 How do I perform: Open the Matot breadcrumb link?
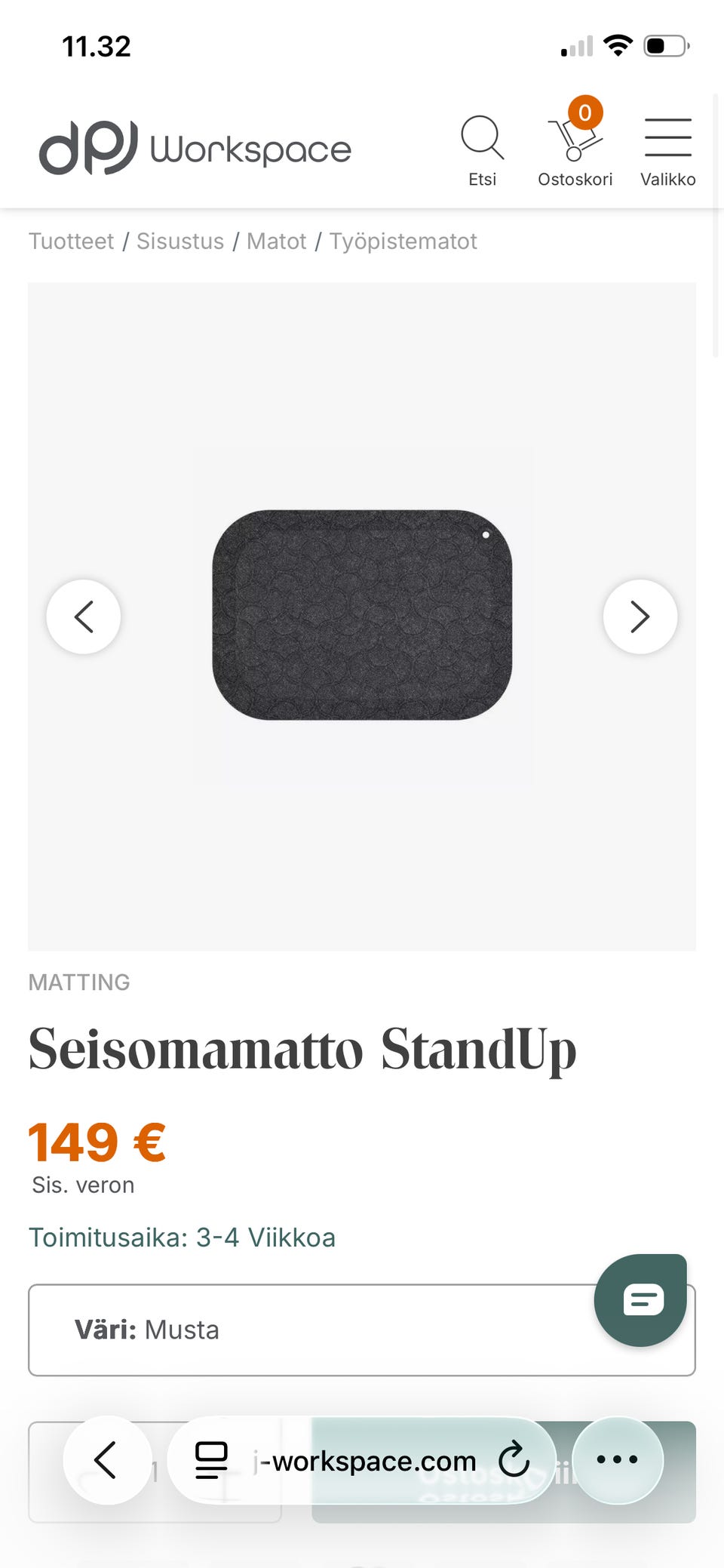pyautogui.click(x=277, y=241)
